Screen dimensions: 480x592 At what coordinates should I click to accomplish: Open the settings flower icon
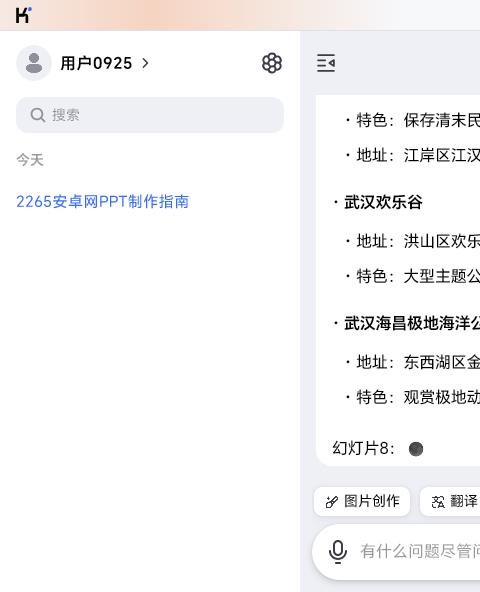(x=272, y=63)
